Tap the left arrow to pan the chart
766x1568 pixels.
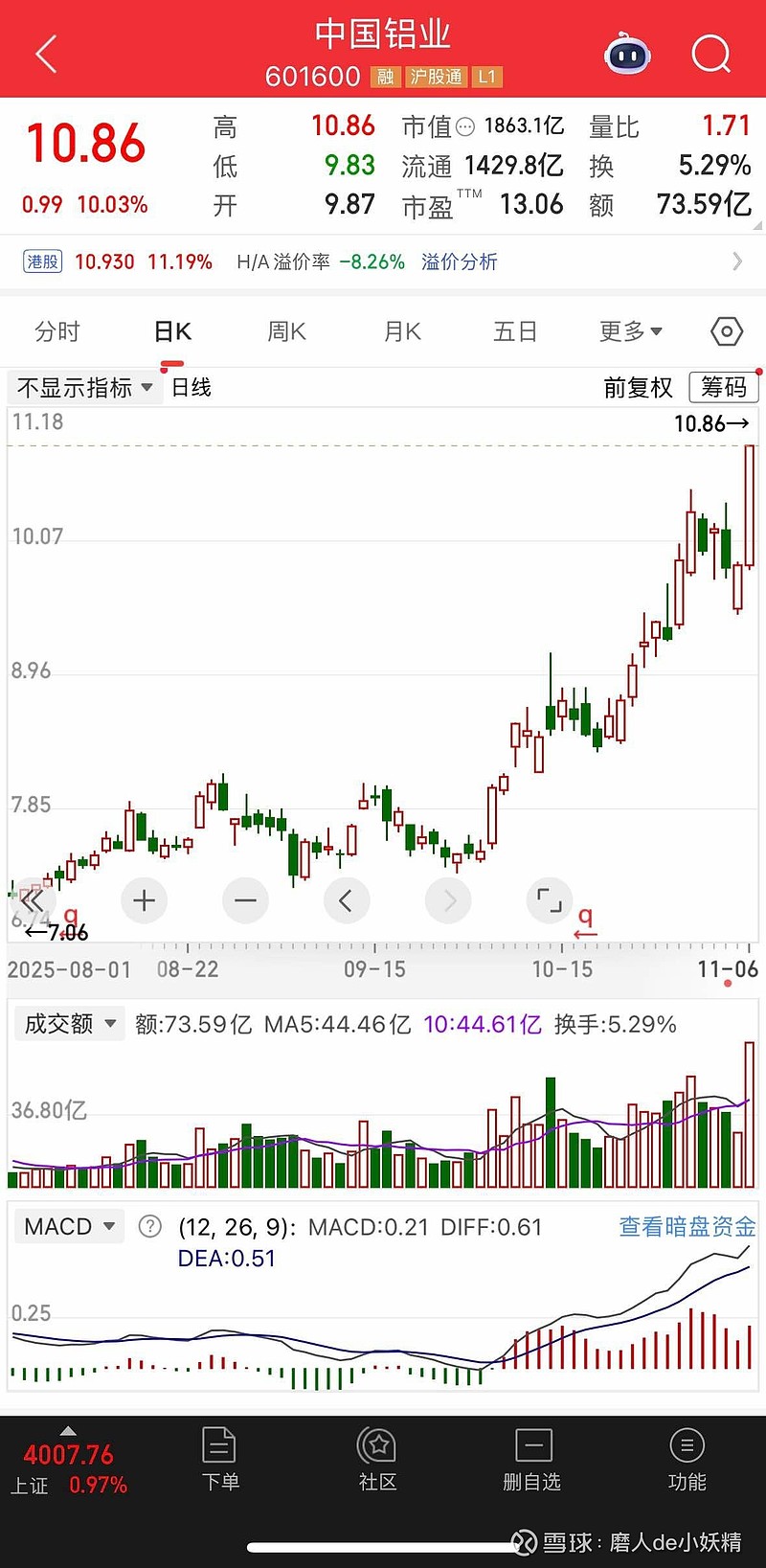click(347, 900)
